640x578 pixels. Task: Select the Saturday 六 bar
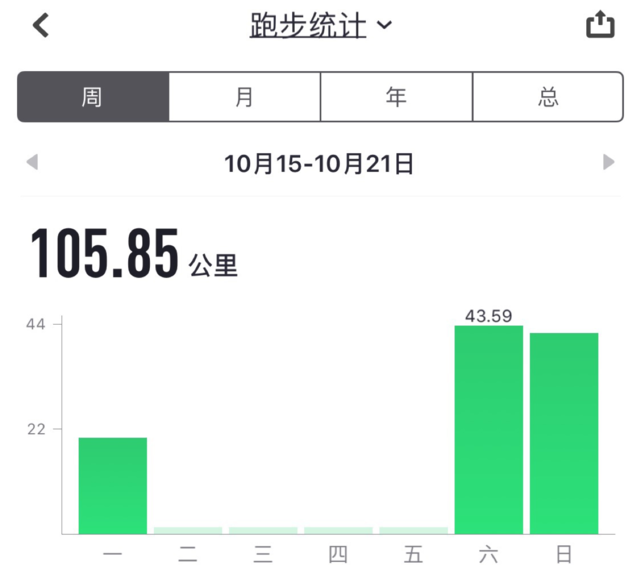(x=489, y=430)
